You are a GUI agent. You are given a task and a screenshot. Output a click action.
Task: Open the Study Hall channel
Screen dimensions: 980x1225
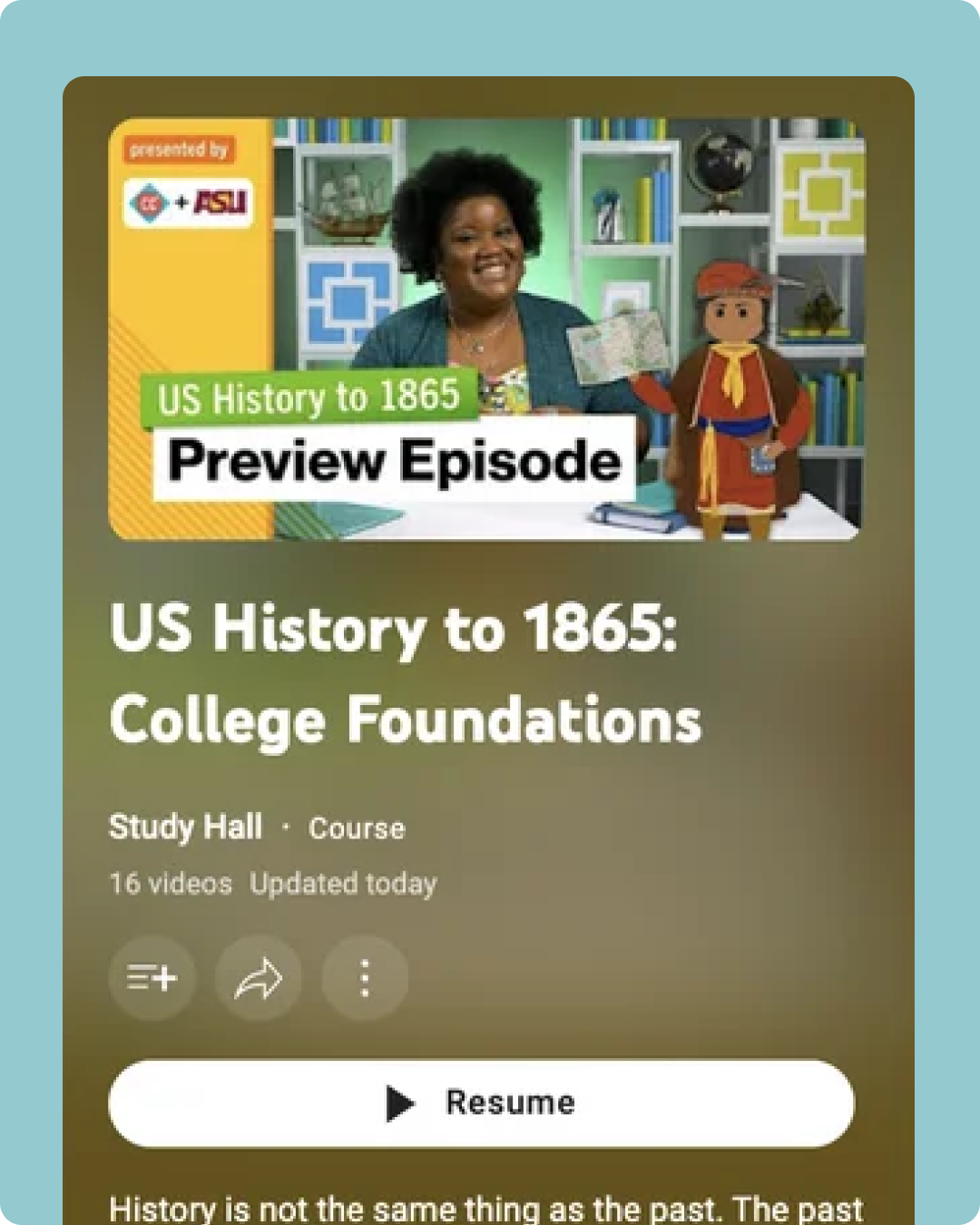coord(185,828)
